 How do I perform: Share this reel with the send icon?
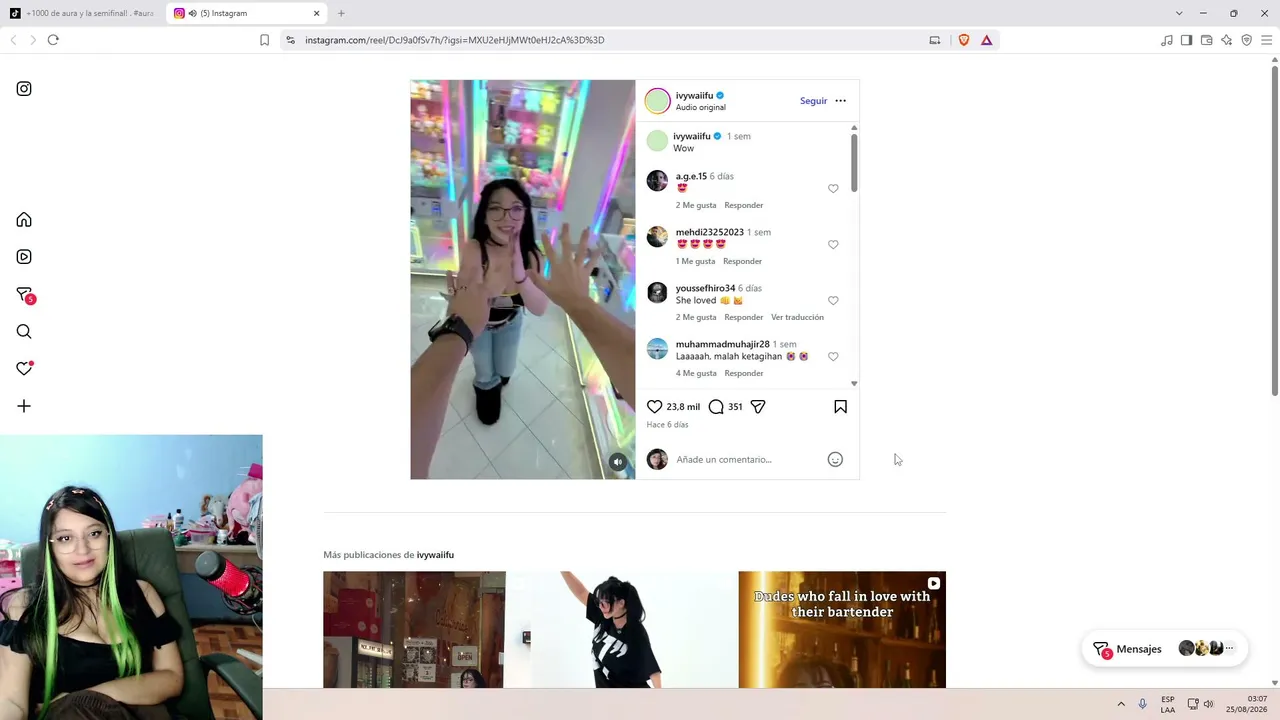tap(758, 407)
